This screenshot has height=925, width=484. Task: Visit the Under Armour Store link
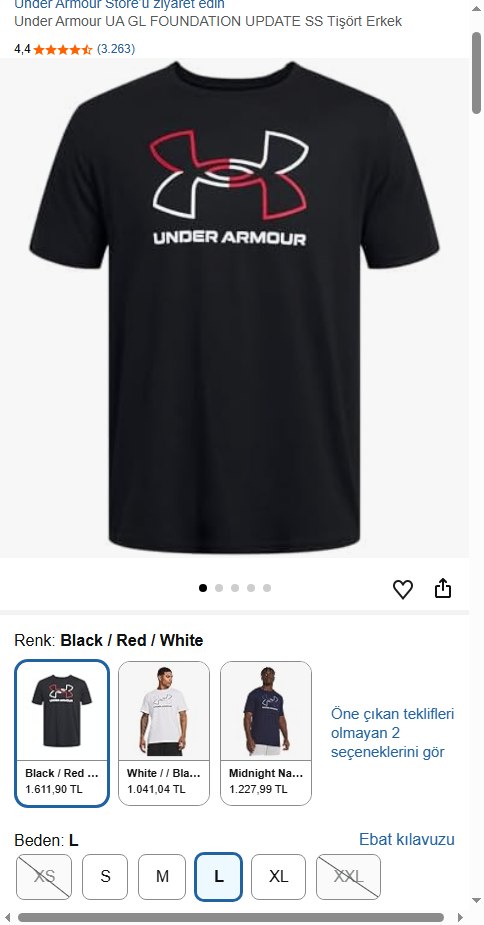[119, 5]
